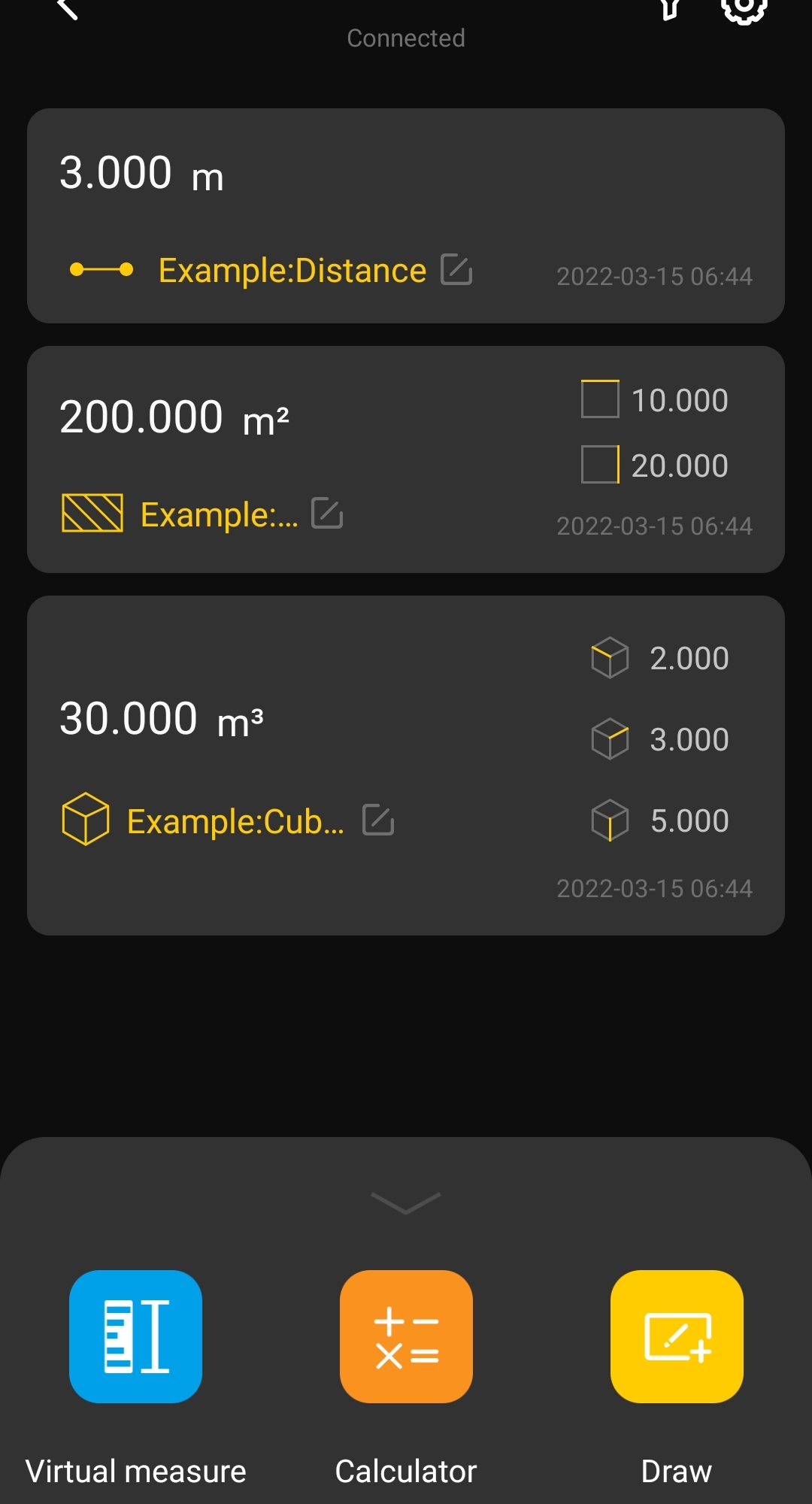
Task: Launch Virtual measure
Action: (x=135, y=1336)
